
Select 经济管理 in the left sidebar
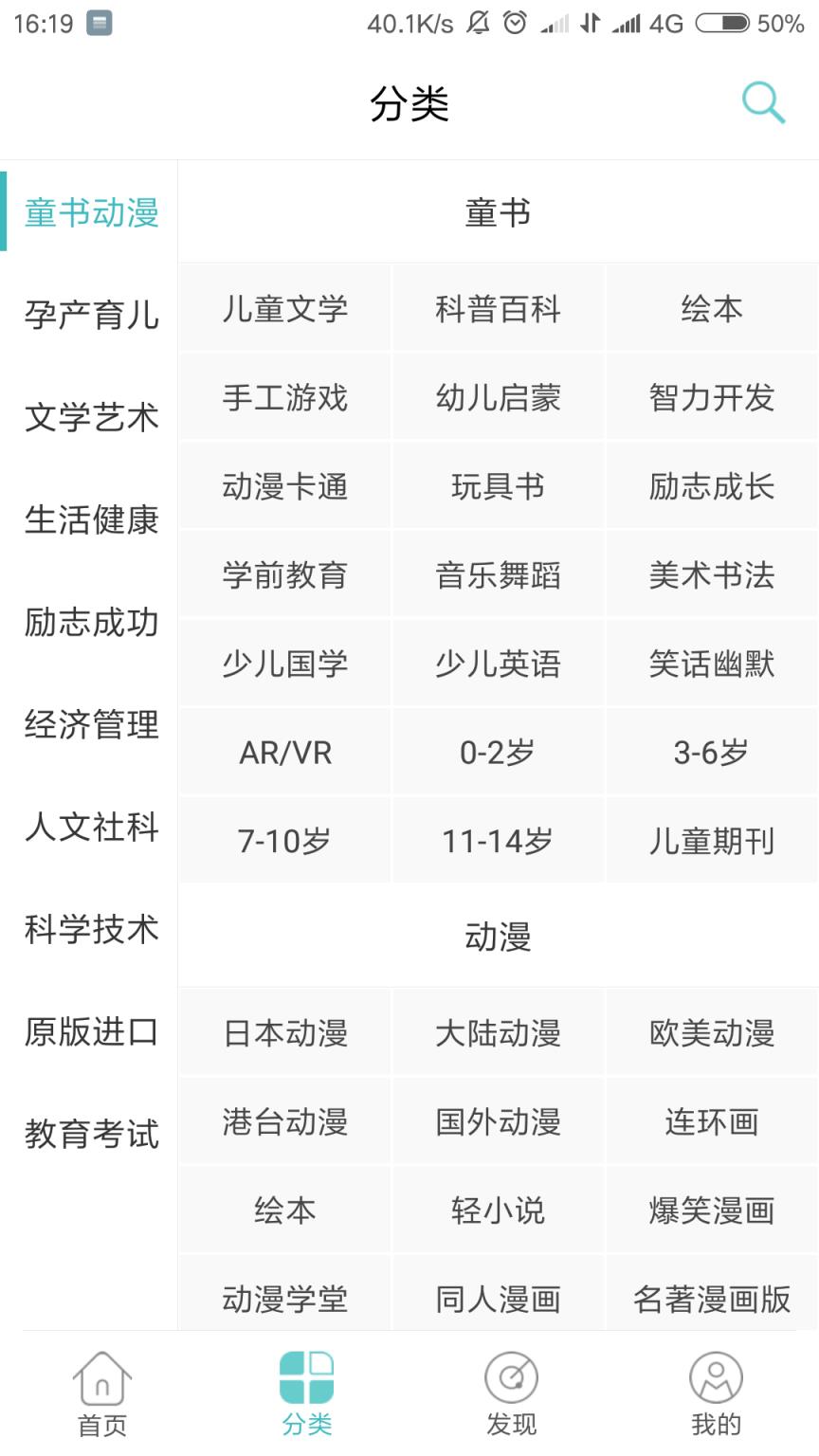(x=90, y=725)
